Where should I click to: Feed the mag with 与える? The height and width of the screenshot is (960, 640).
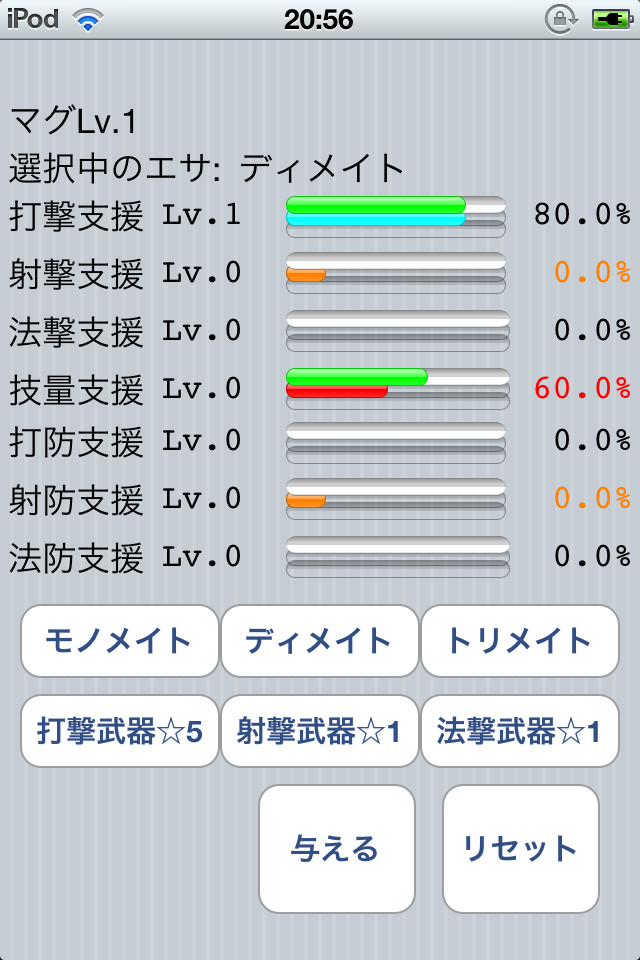(336, 849)
